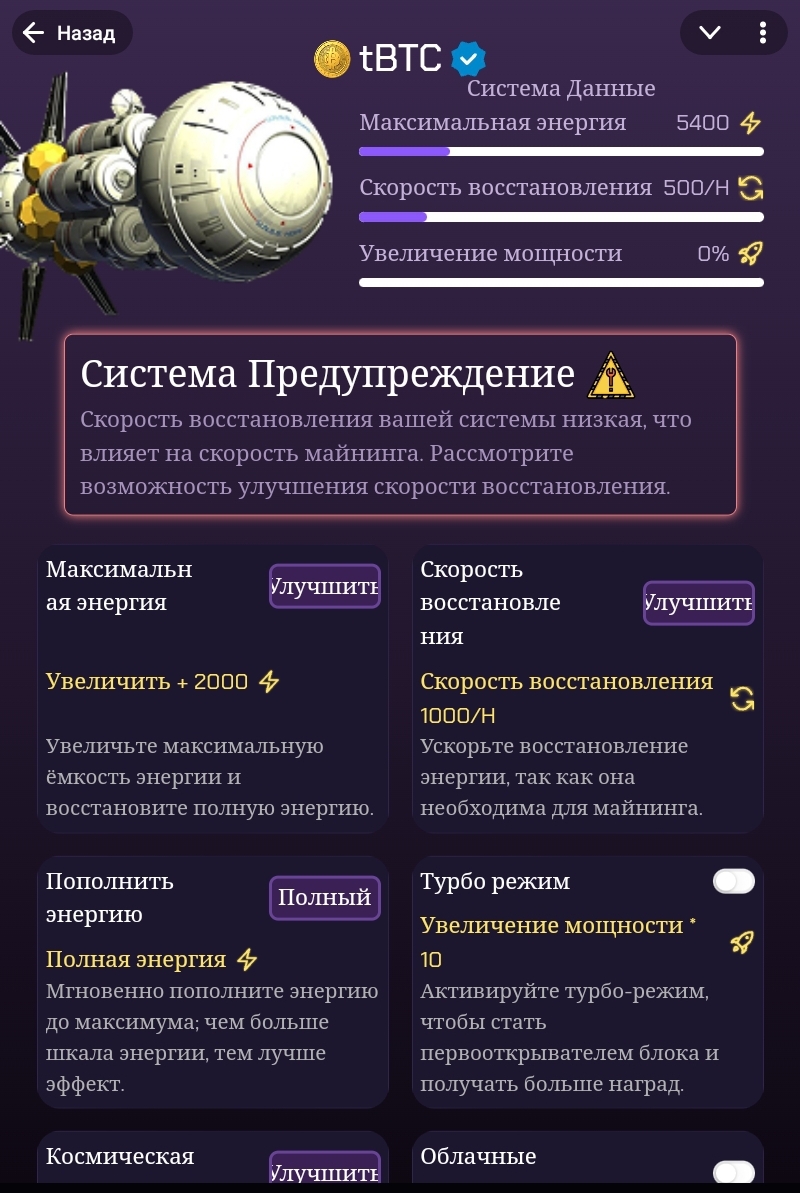Image resolution: width=800 pixels, height=1193 pixels.
Task: Collapse the mini app with the chevron
Action: click(x=710, y=33)
